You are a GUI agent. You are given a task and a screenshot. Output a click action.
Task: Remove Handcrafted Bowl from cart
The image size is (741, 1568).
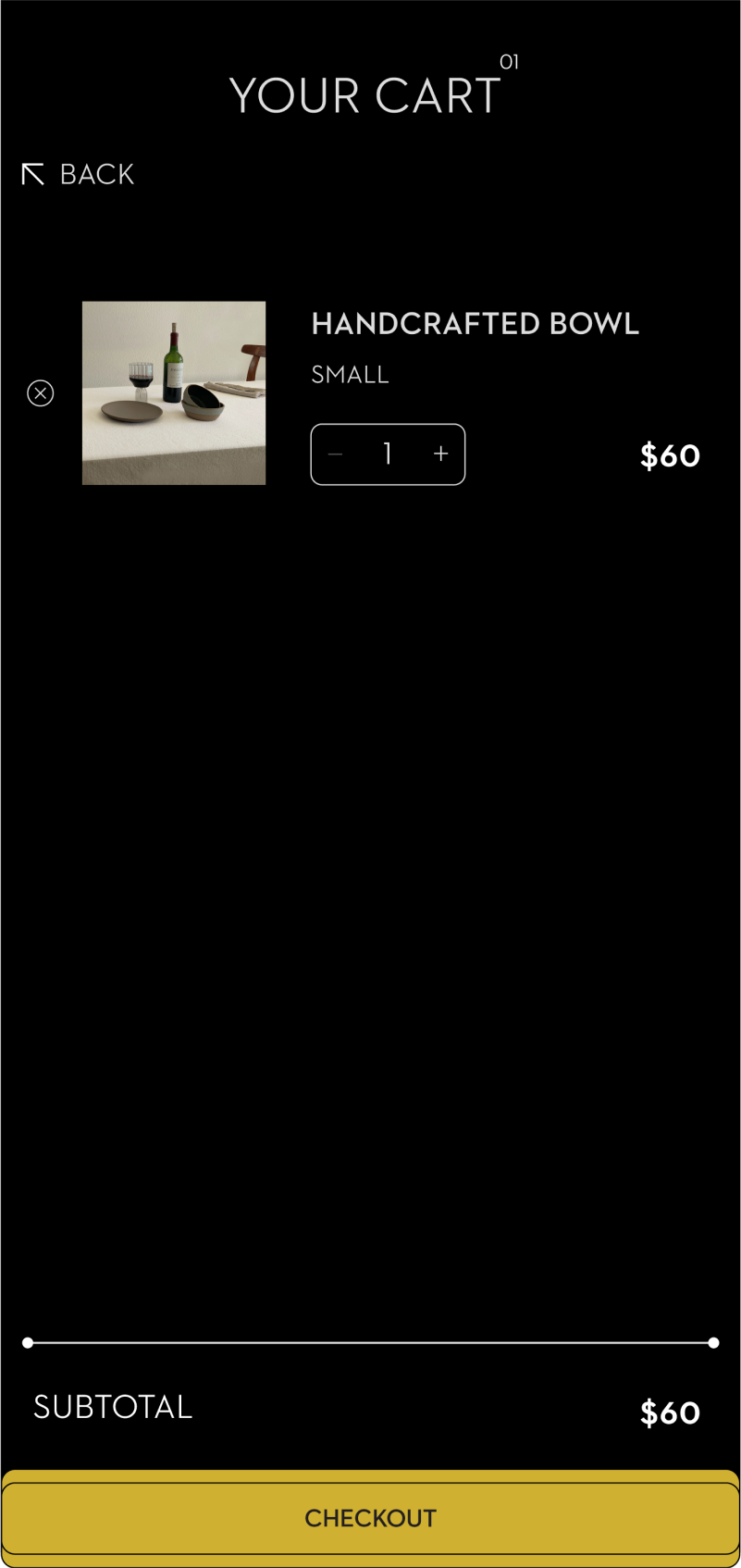[41, 393]
